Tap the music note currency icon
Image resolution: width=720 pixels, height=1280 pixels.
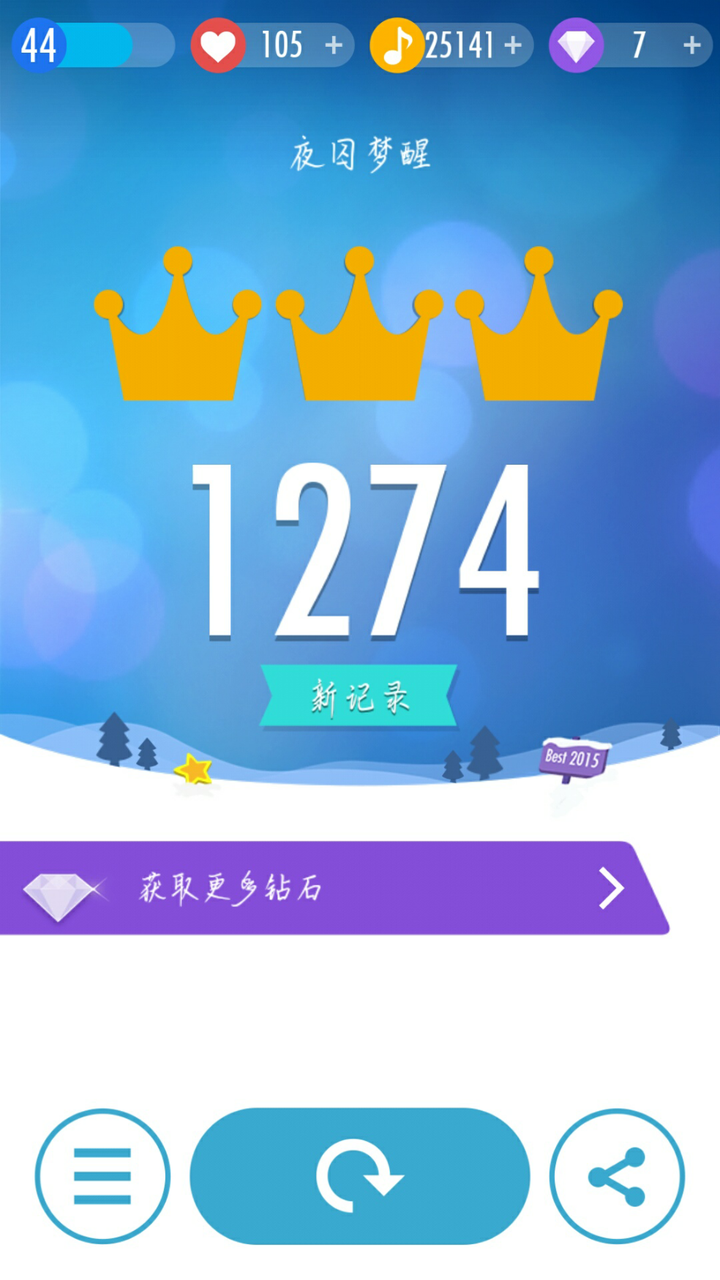pyautogui.click(x=396, y=45)
